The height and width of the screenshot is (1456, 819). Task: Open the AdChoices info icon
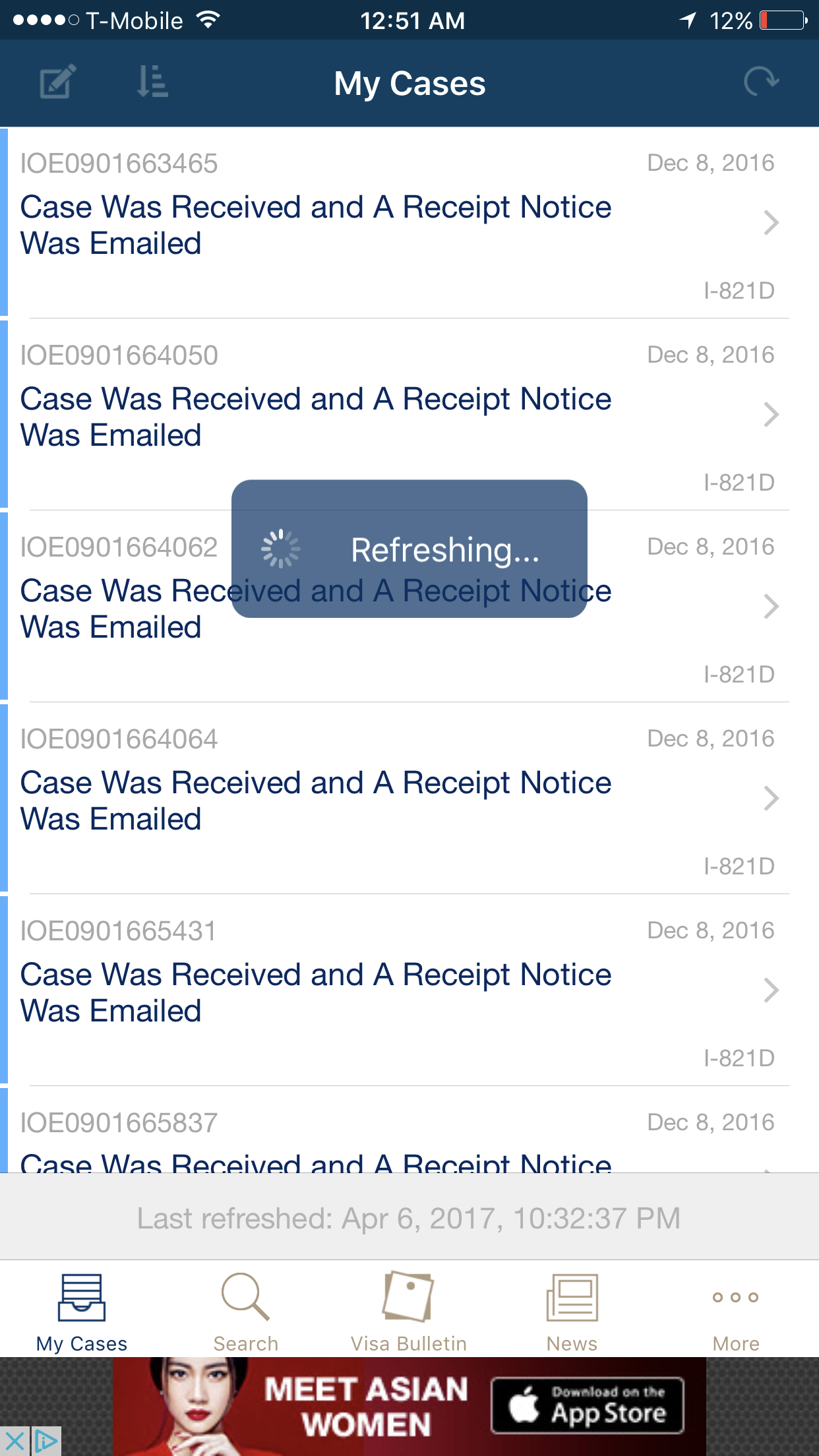(46, 1441)
